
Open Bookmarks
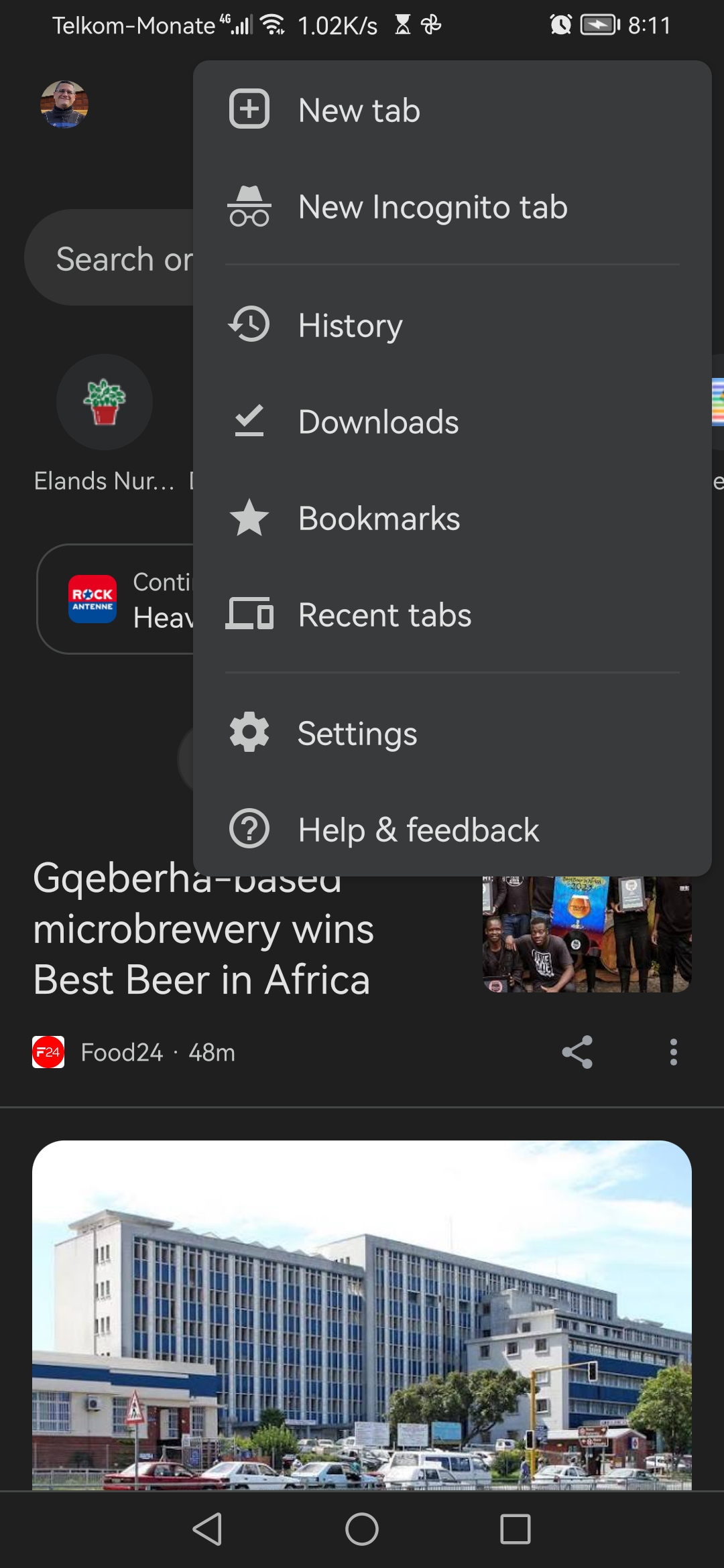379,519
